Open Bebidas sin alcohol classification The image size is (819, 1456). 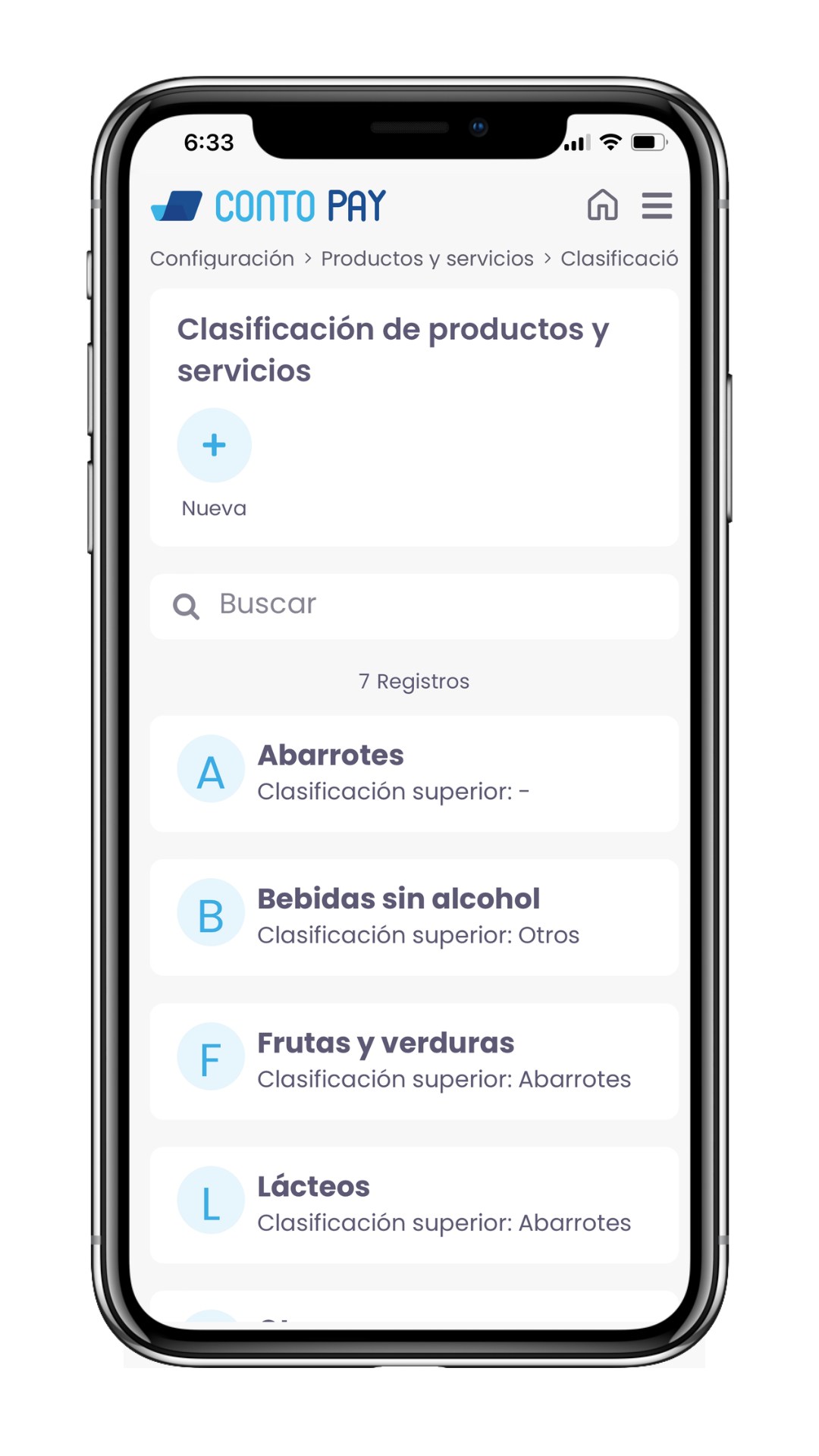tap(413, 916)
